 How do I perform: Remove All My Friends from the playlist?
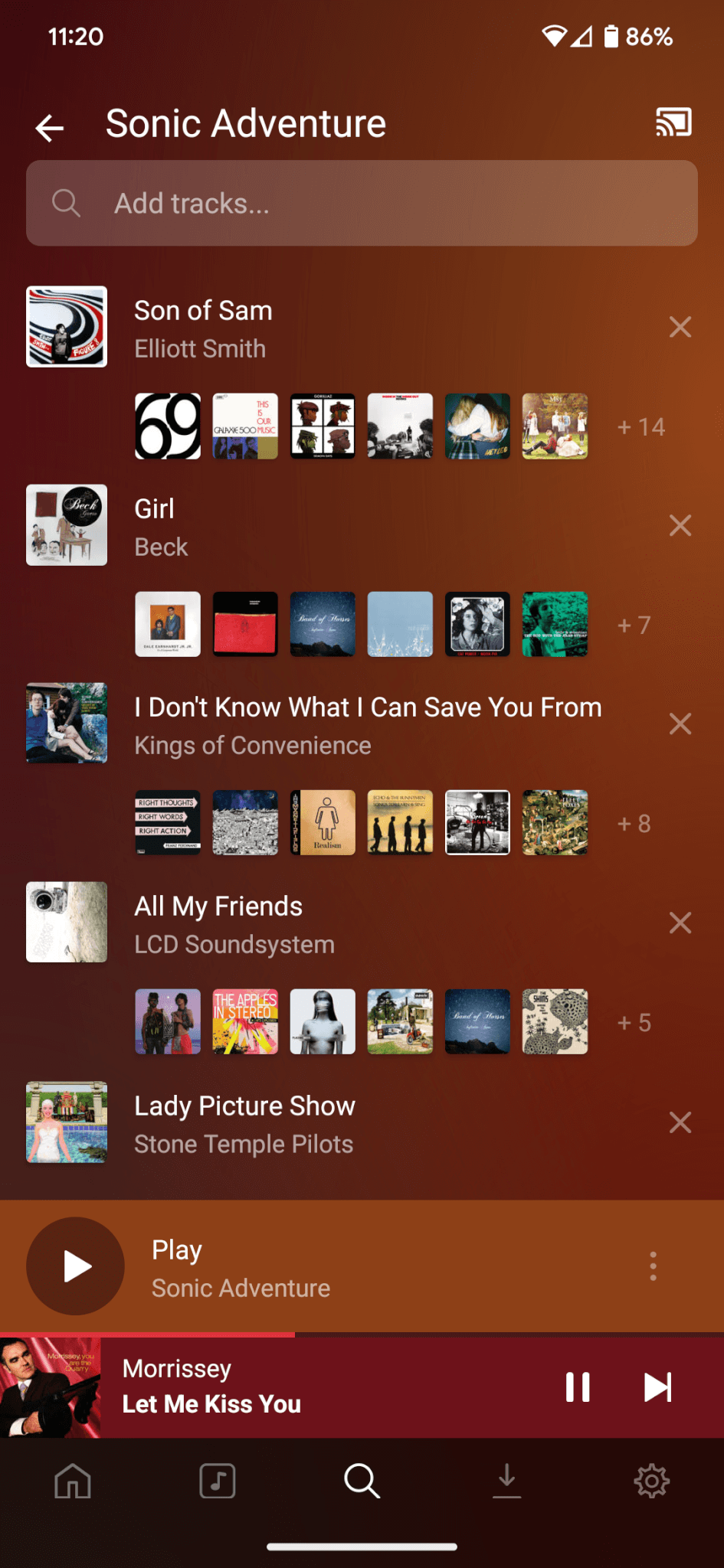click(x=680, y=923)
